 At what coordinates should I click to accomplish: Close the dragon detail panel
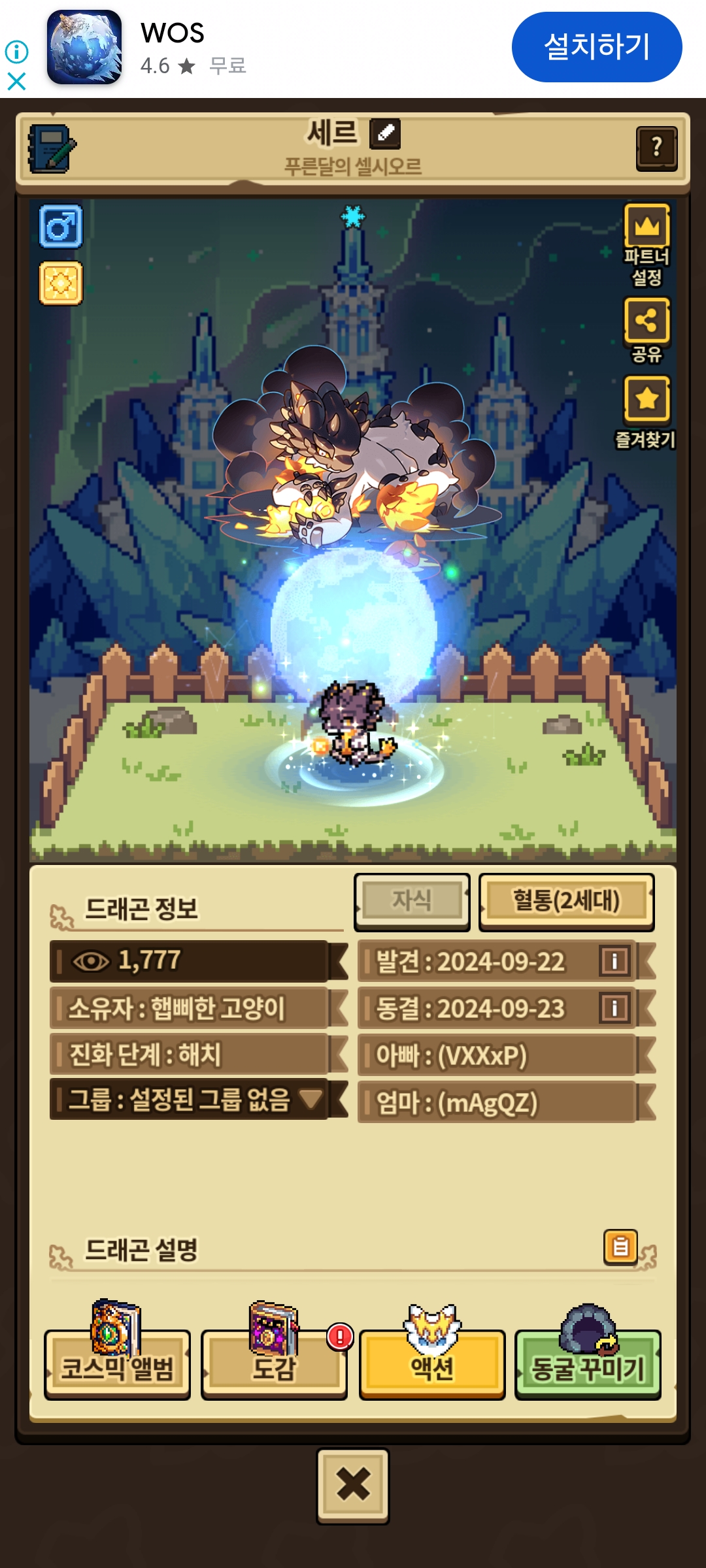pos(353,1486)
